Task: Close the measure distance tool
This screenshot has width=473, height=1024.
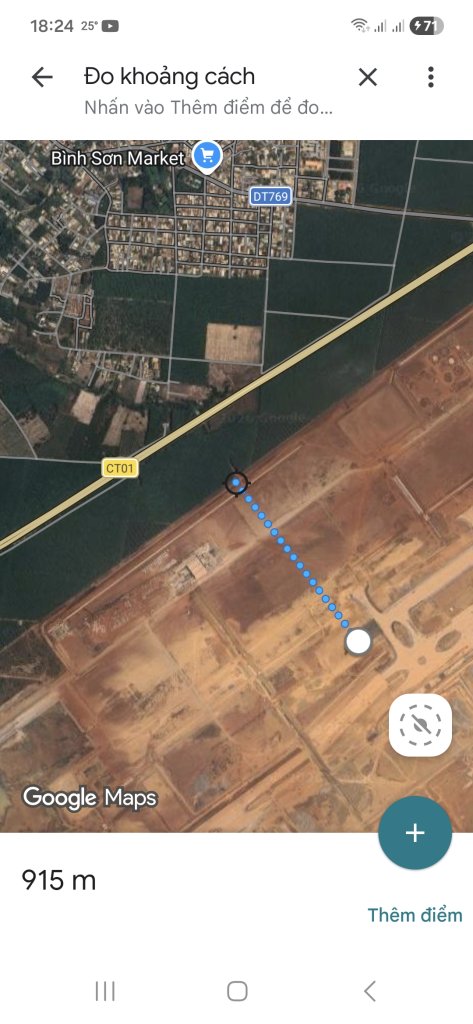Action: tap(368, 78)
